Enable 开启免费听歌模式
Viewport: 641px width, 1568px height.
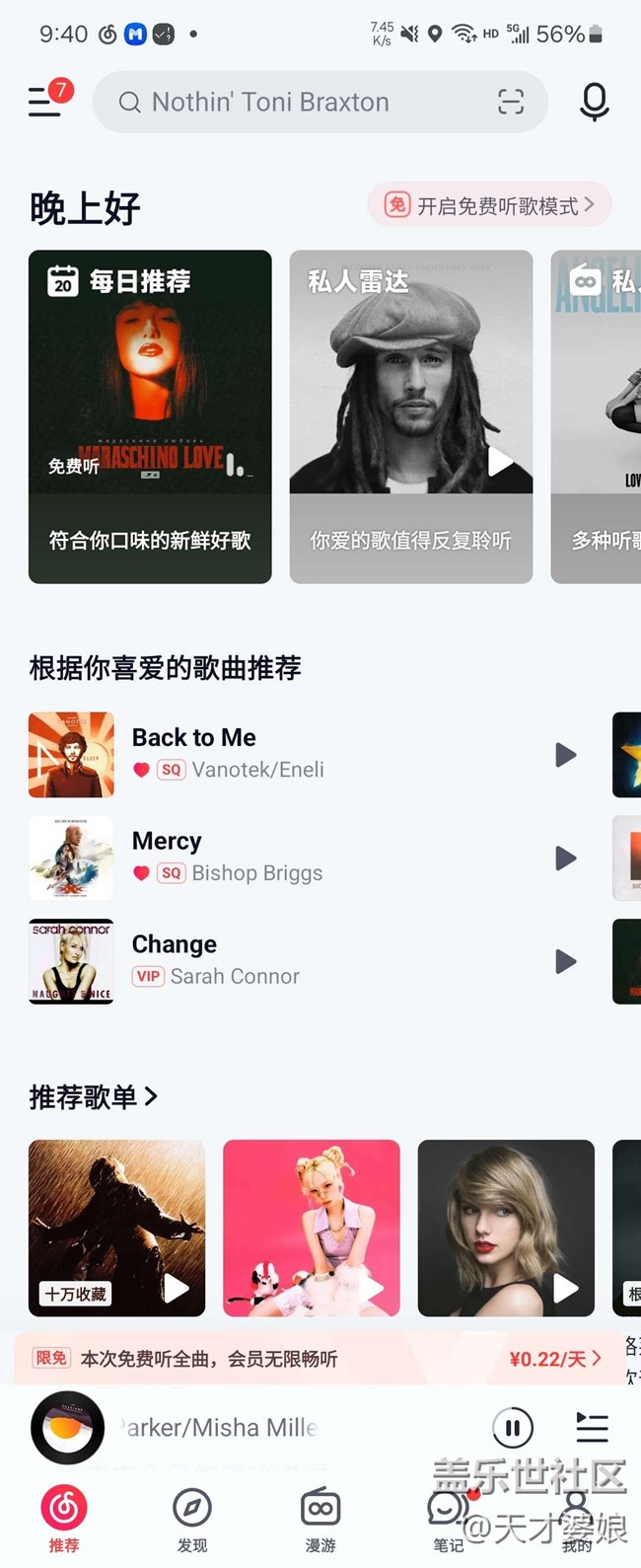coord(490,205)
